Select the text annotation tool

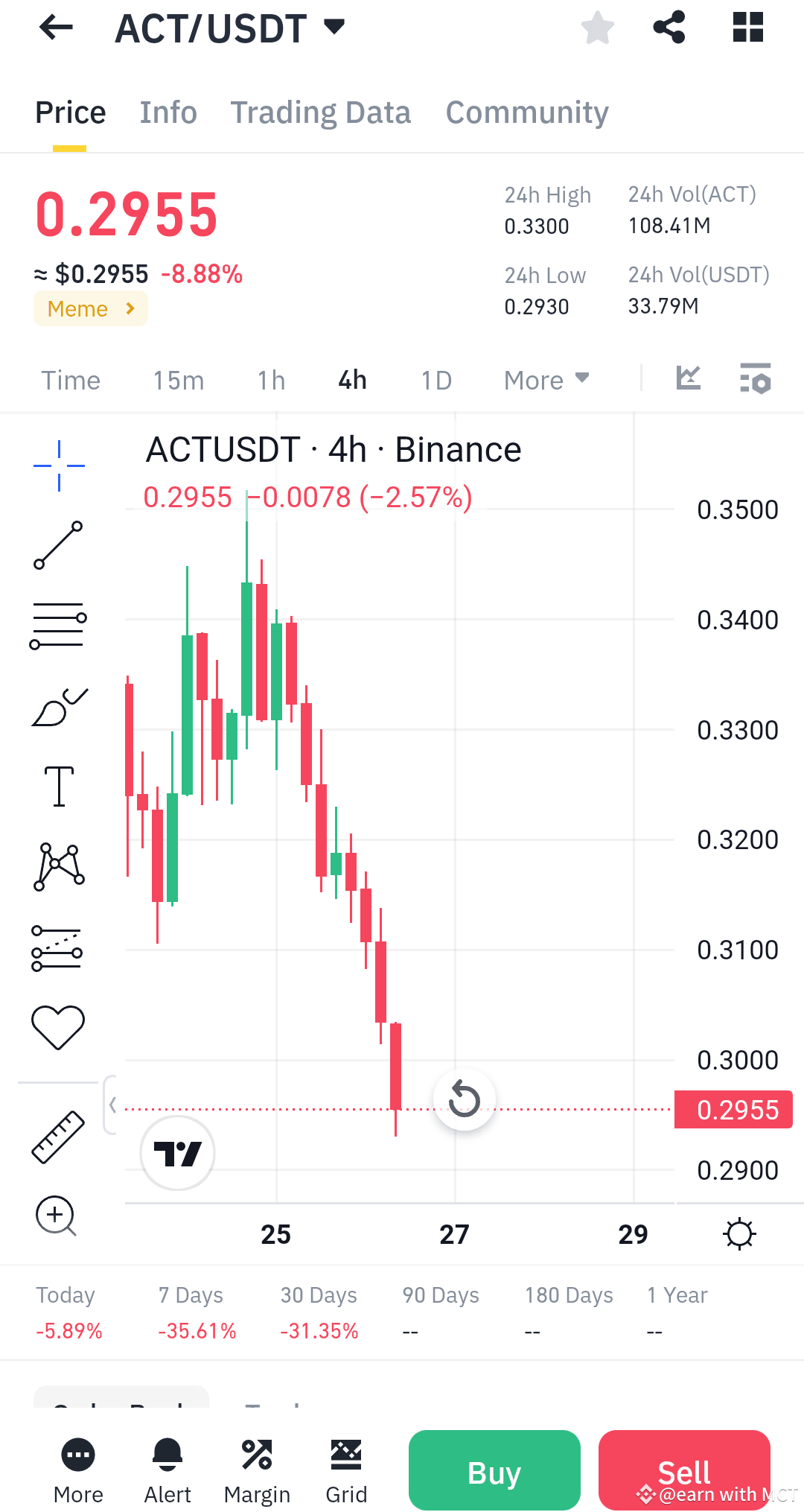click(x=58, y=784)
